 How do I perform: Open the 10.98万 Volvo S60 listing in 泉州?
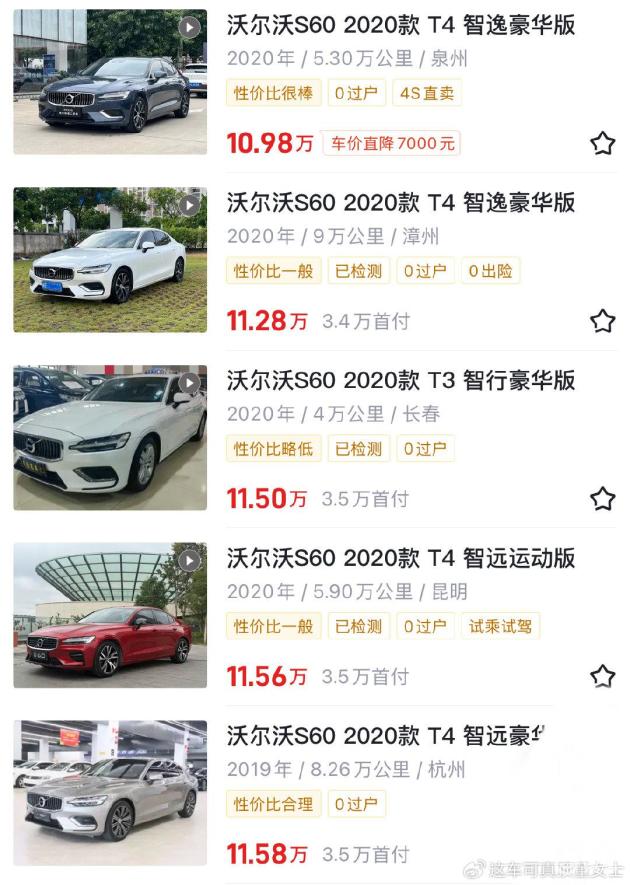click(400, 25)
